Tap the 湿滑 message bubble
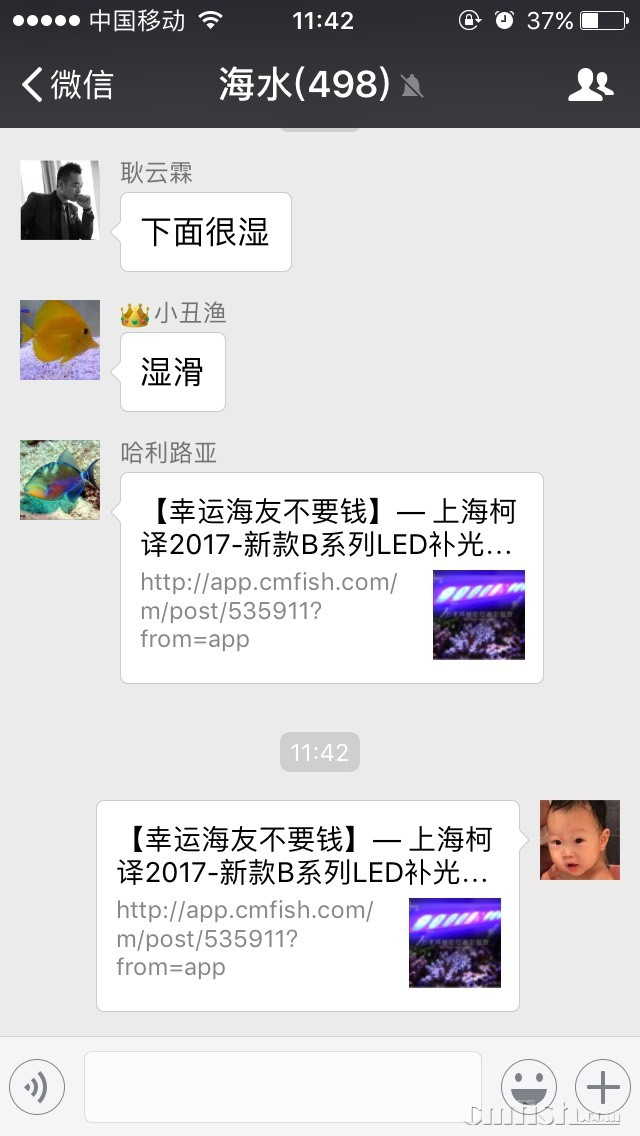 click(173, 372)
